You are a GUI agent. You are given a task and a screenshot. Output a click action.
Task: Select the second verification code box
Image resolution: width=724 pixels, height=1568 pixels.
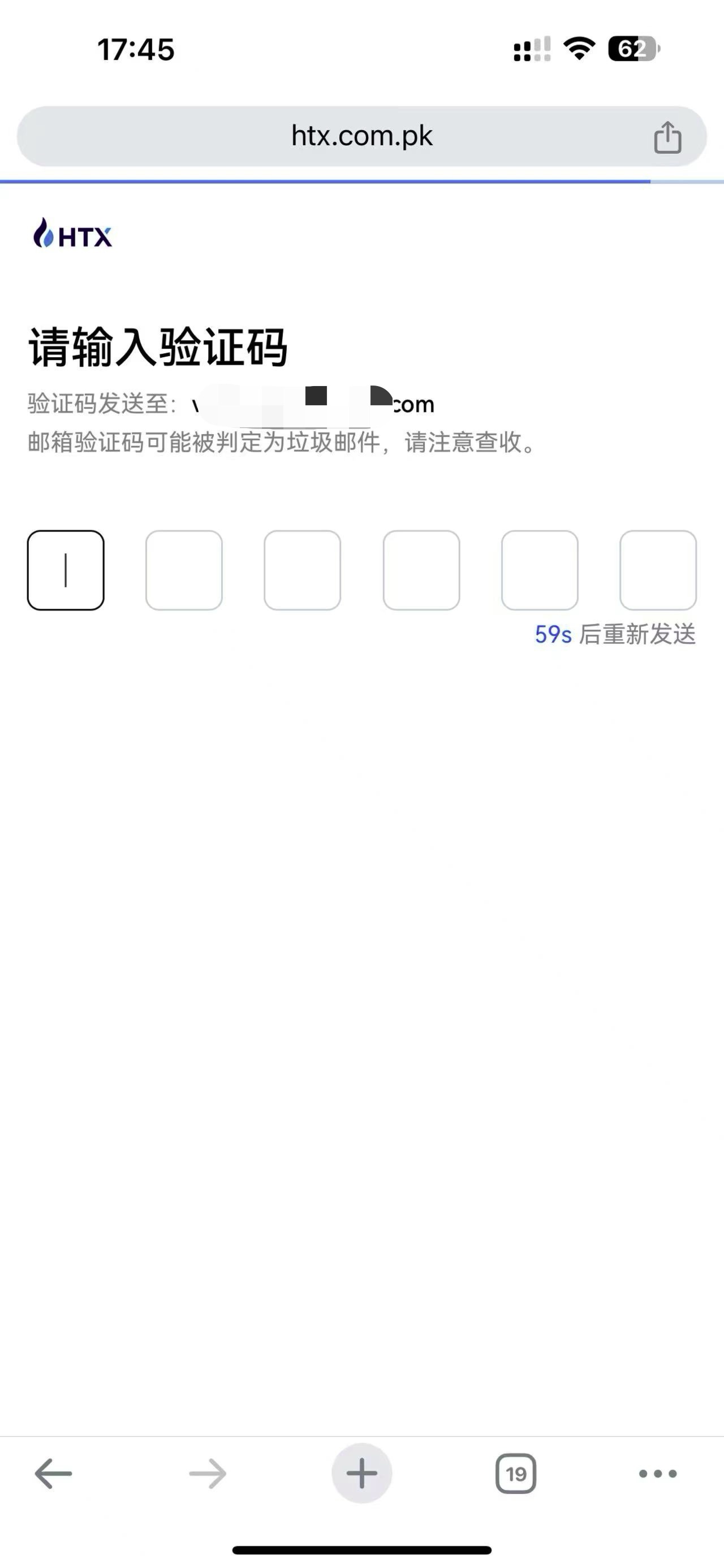click(184, 570)
